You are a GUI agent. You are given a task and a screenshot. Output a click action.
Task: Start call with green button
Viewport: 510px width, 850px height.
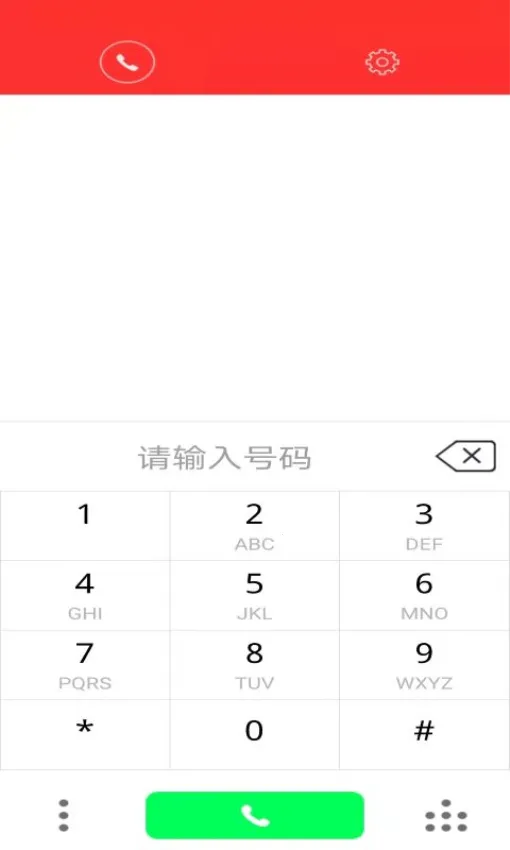pos(255,815)
